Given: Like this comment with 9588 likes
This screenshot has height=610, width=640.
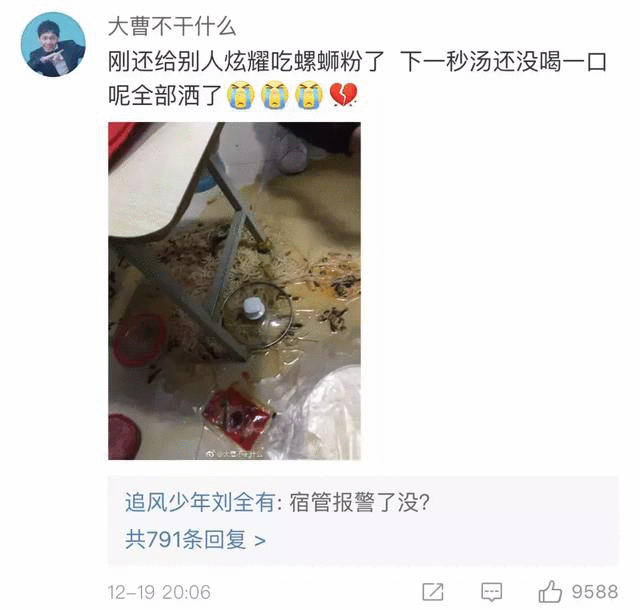Looking at the screenshot, I should (x=552, y=591).
